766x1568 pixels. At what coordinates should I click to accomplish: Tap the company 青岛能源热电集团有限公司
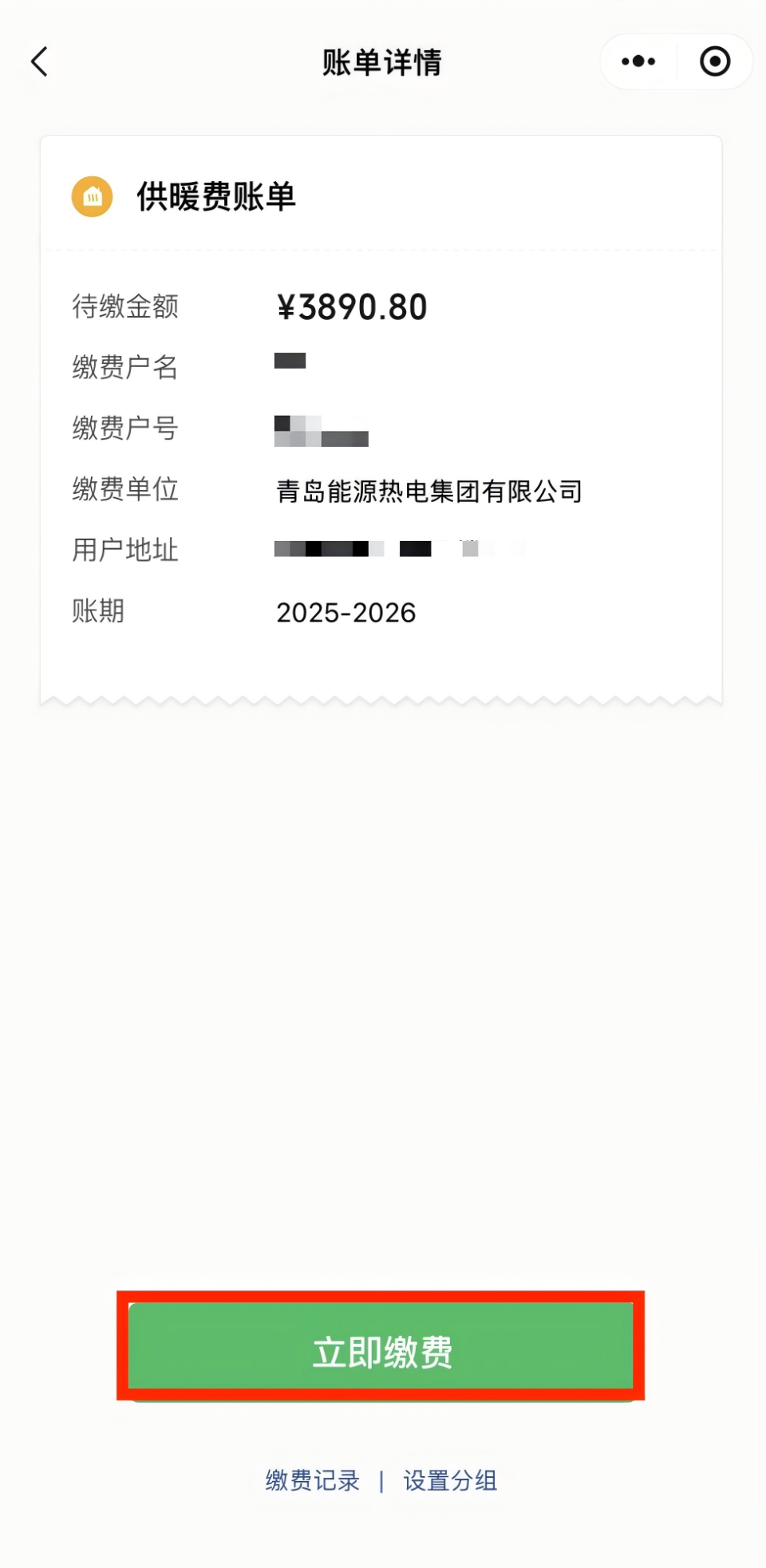429,491
